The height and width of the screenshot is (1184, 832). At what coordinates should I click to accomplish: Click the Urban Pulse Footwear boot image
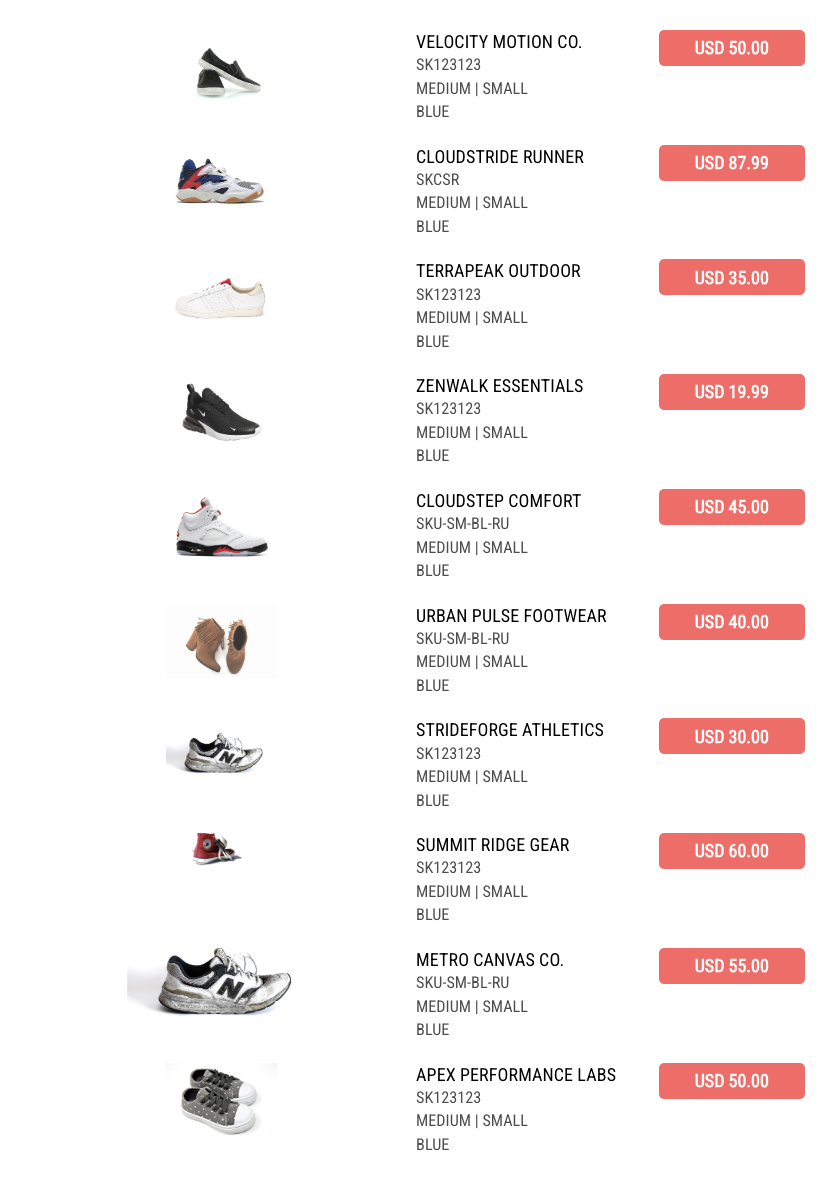[x=221, y=641]
